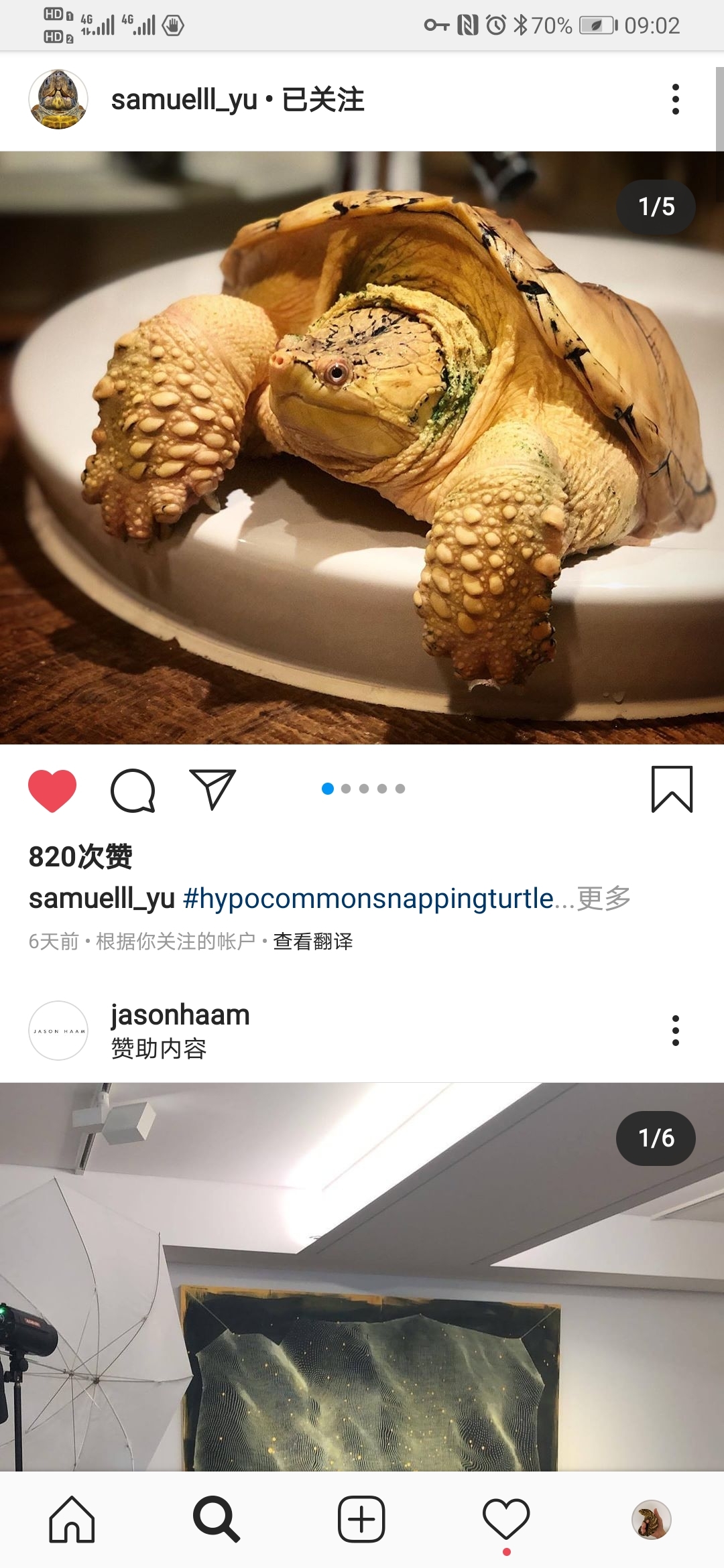Switch to the Search tab
The height and width of the screenshot is (1568, 724).
216,1519
